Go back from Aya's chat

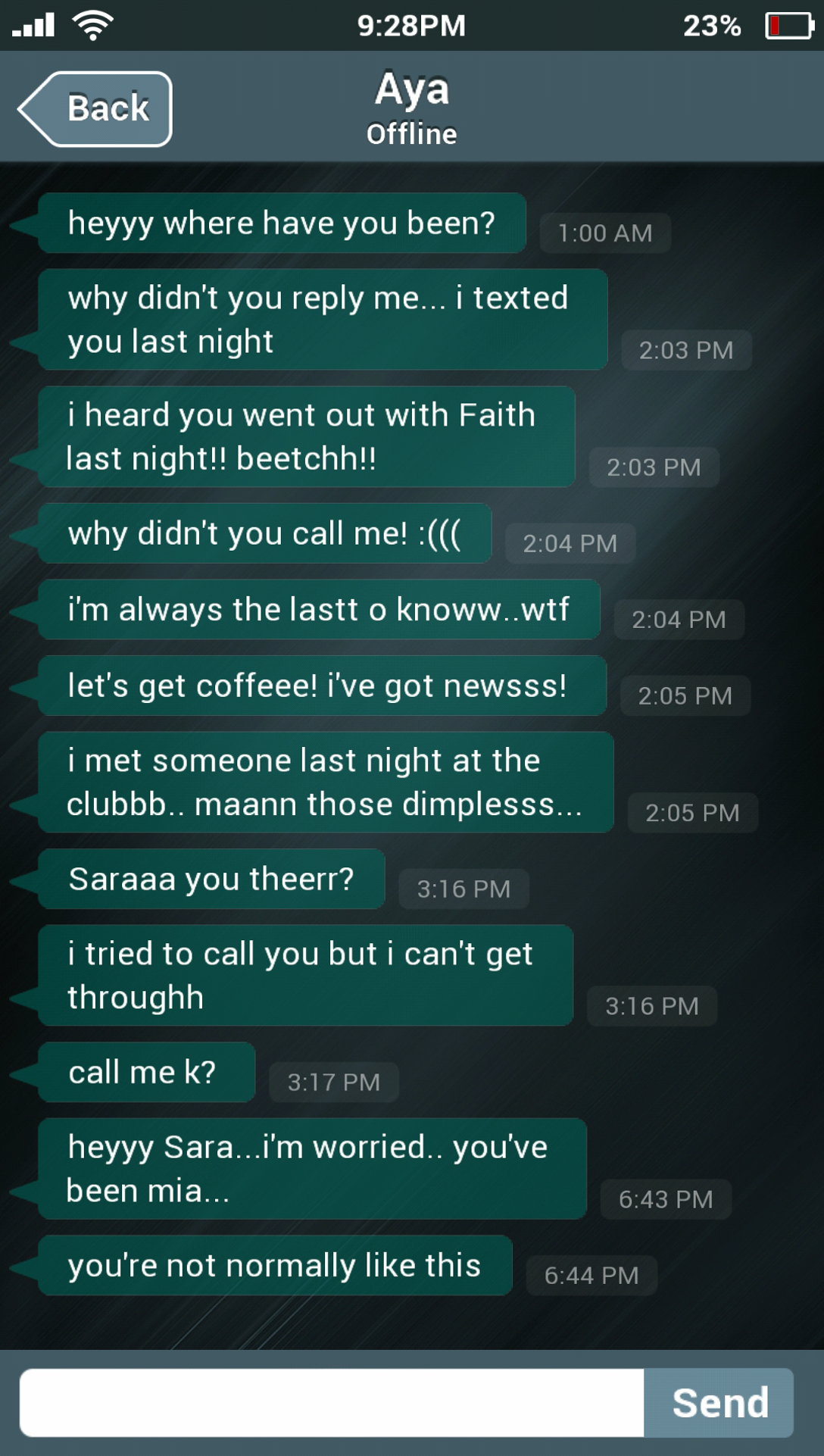click(x=97, y=108)
